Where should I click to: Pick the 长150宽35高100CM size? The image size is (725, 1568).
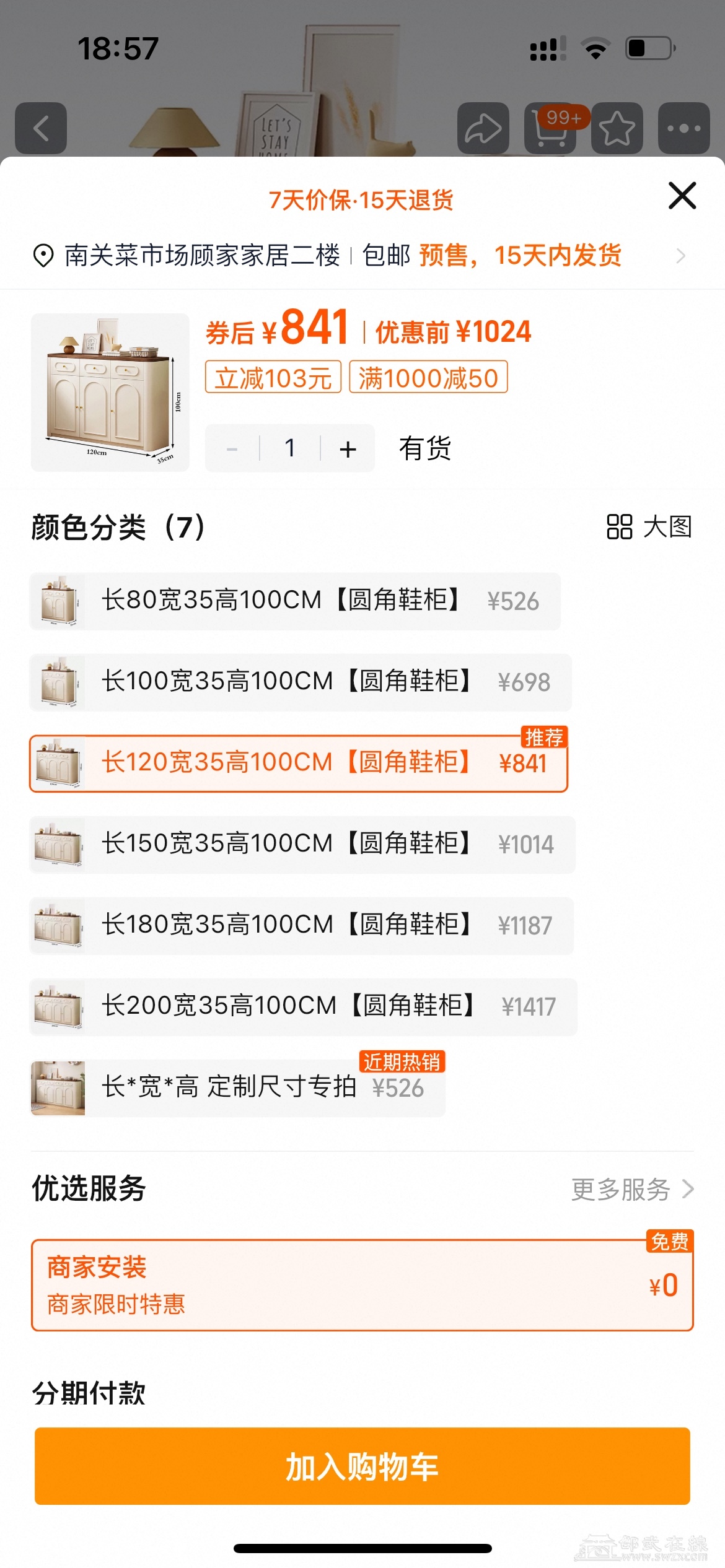click(x=302, y=844)
